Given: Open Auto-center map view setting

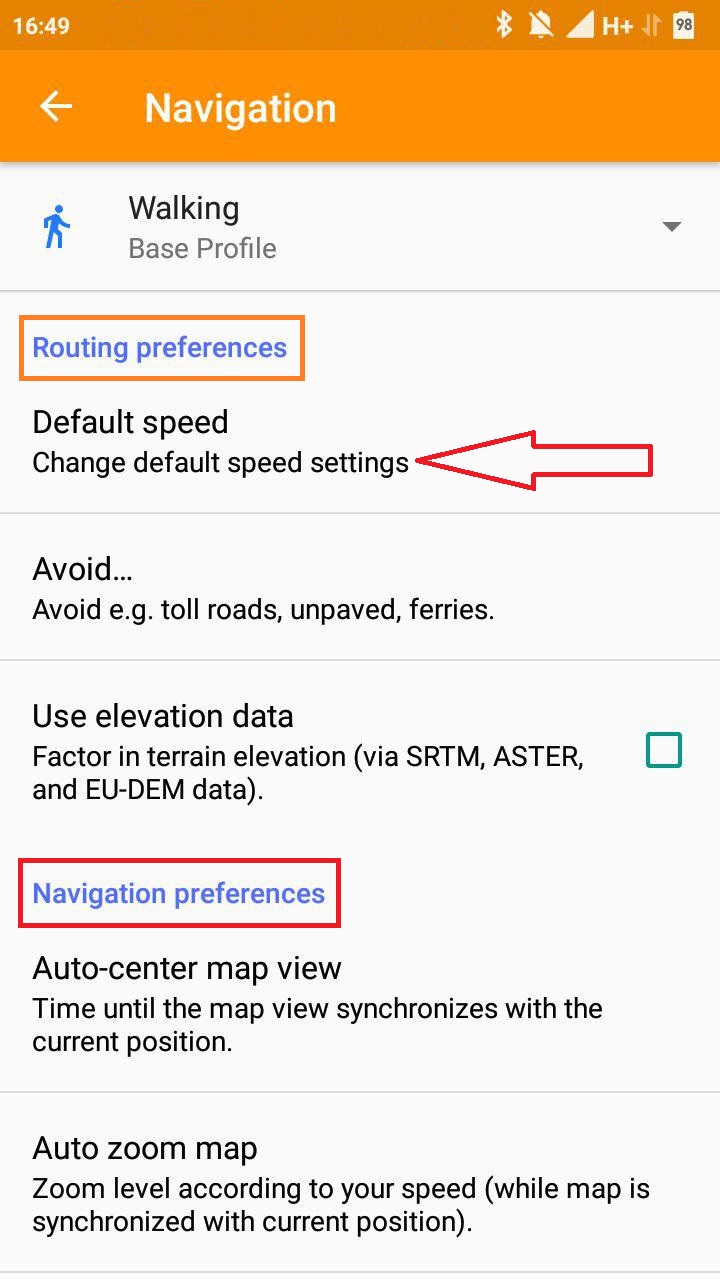Looking at the screenshot, I should point(317,1003).
